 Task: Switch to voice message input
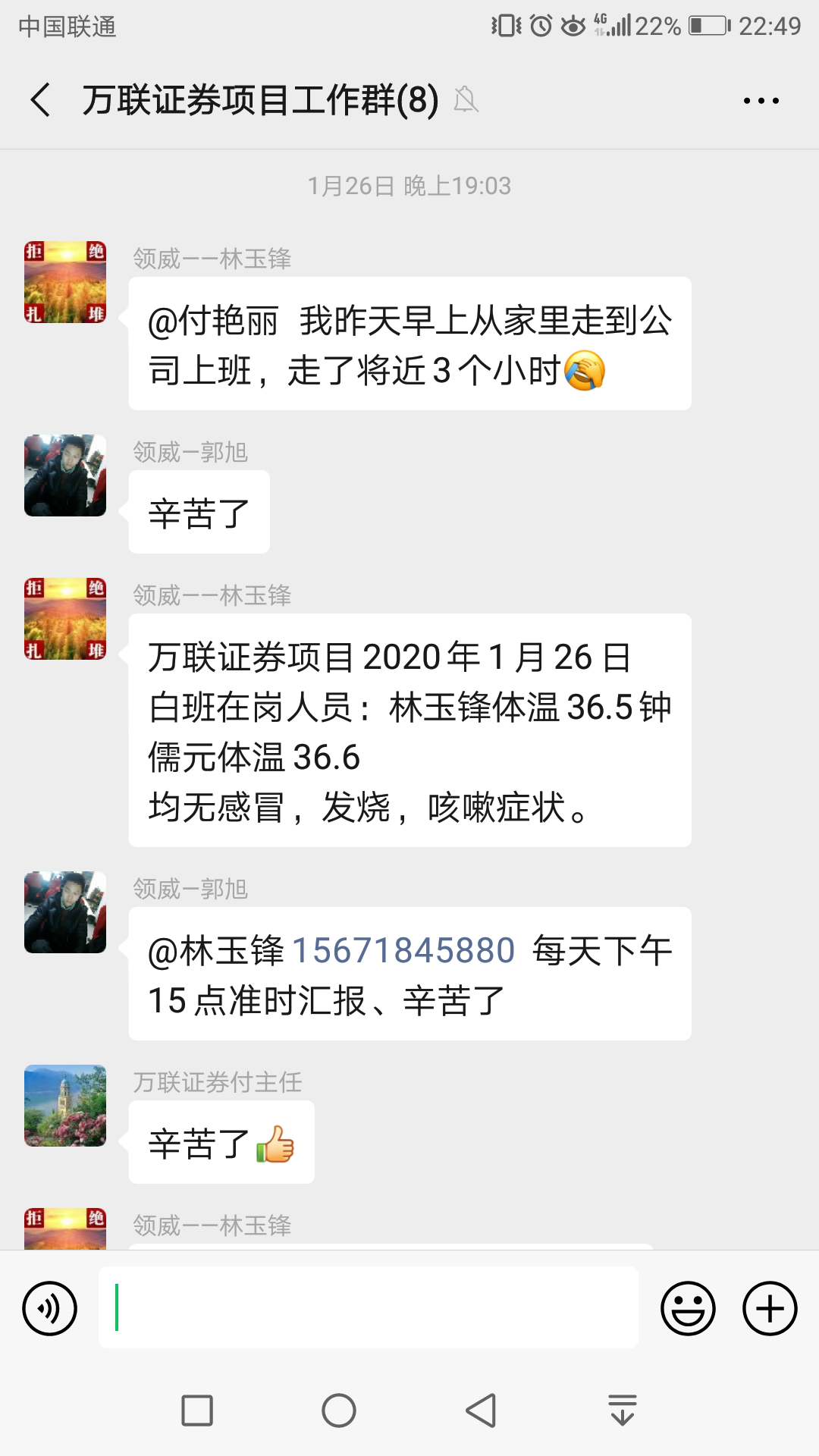50,1308
